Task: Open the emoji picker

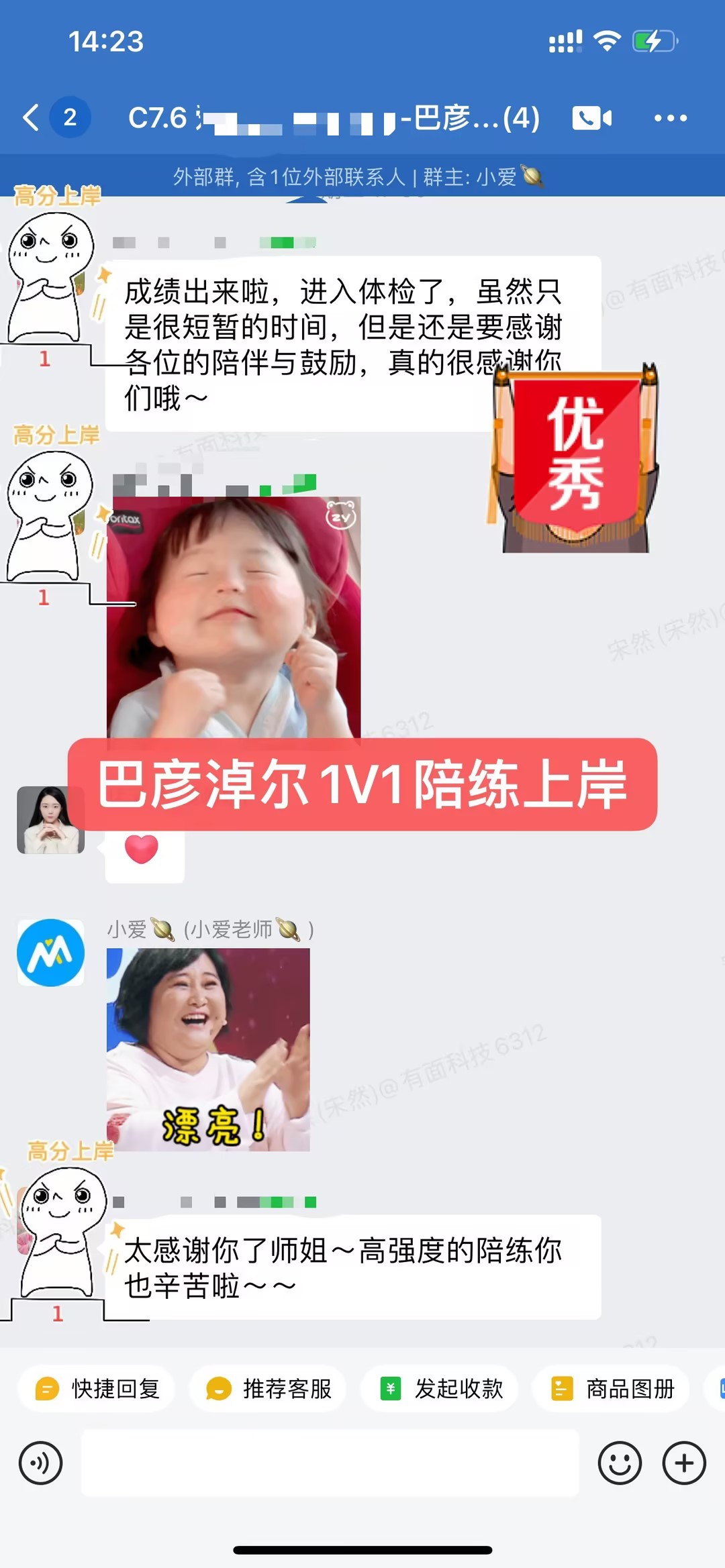Action: point(619,1463)
